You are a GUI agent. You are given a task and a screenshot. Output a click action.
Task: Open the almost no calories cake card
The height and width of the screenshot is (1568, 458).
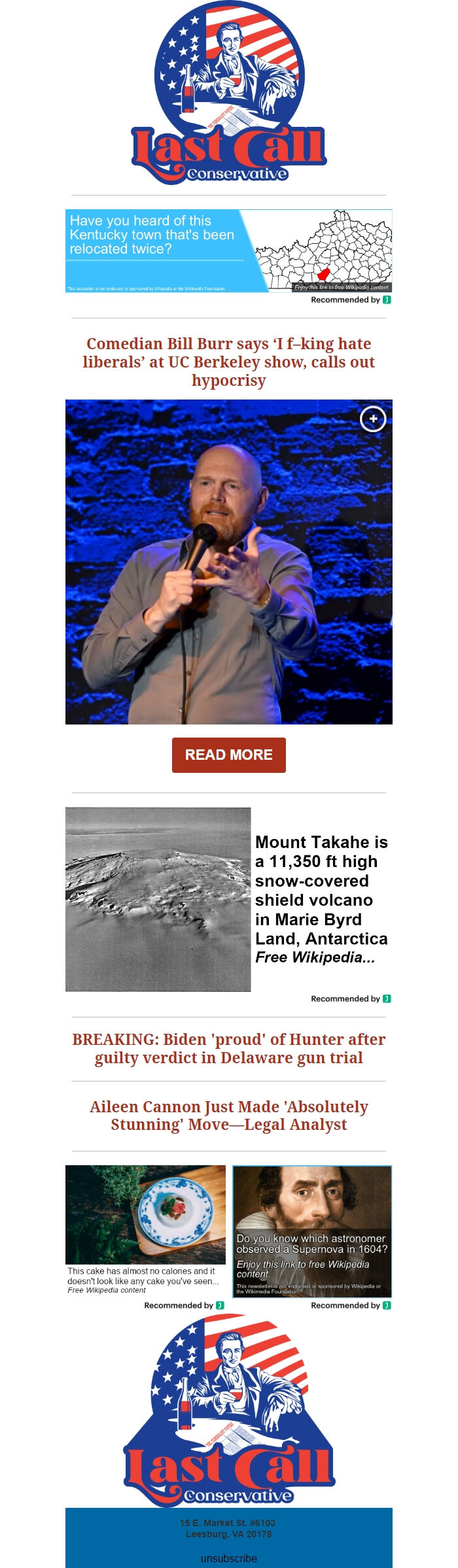[x=145, y=1228]
